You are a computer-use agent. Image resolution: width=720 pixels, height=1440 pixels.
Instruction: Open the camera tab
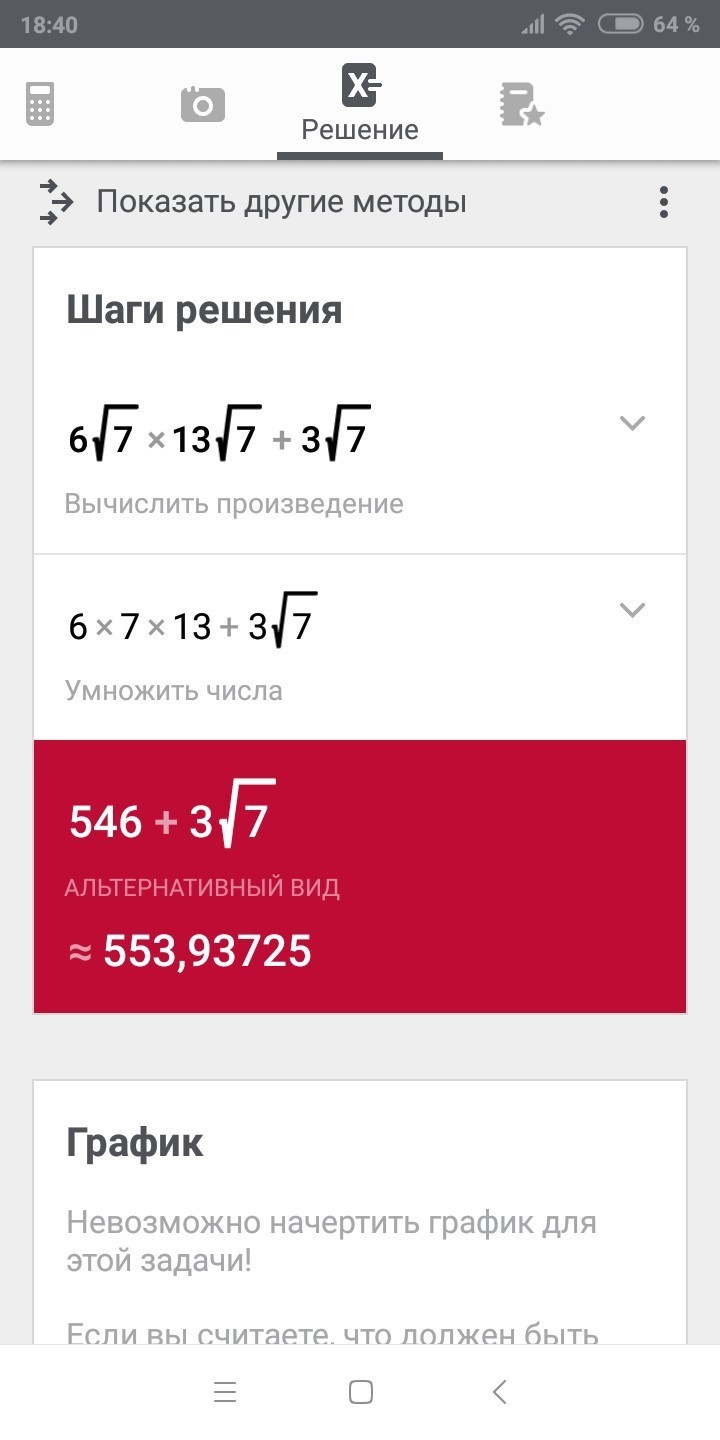click(x=203, y=104)
